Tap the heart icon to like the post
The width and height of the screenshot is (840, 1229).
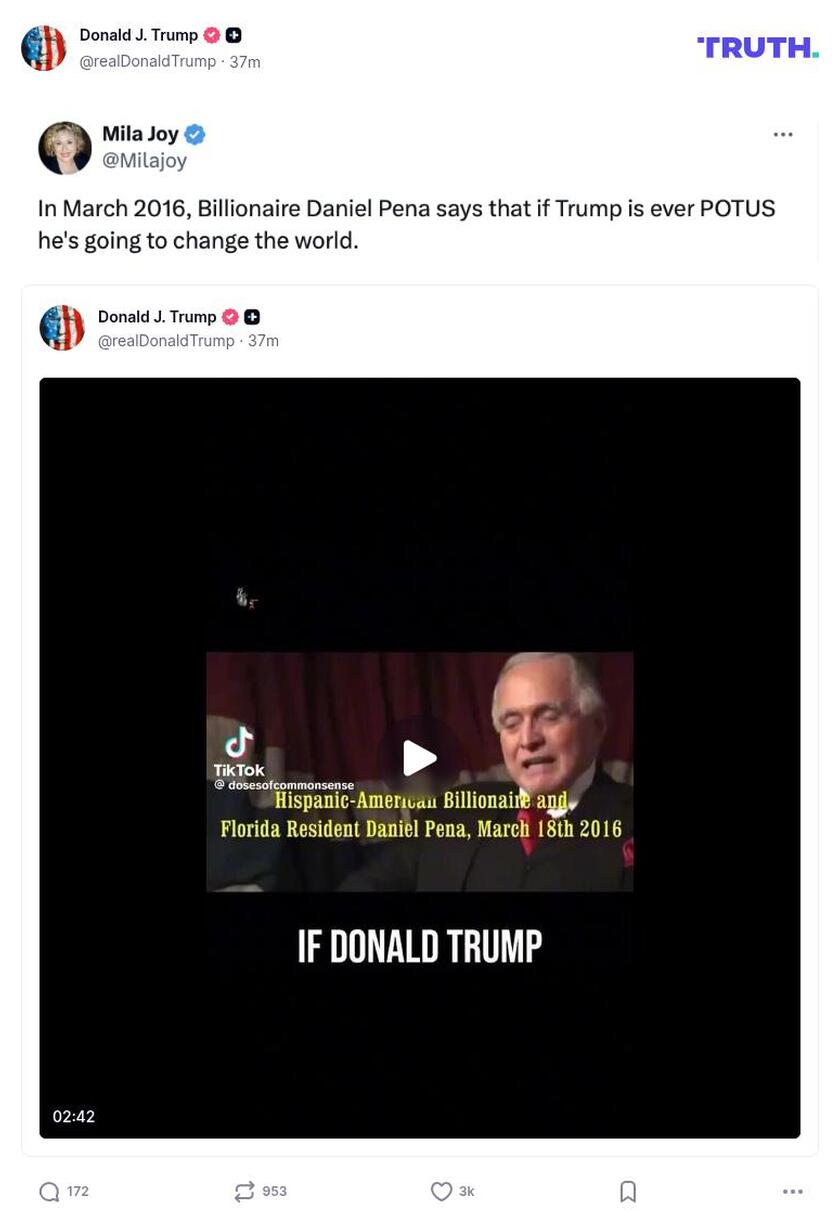[441, 1191]
